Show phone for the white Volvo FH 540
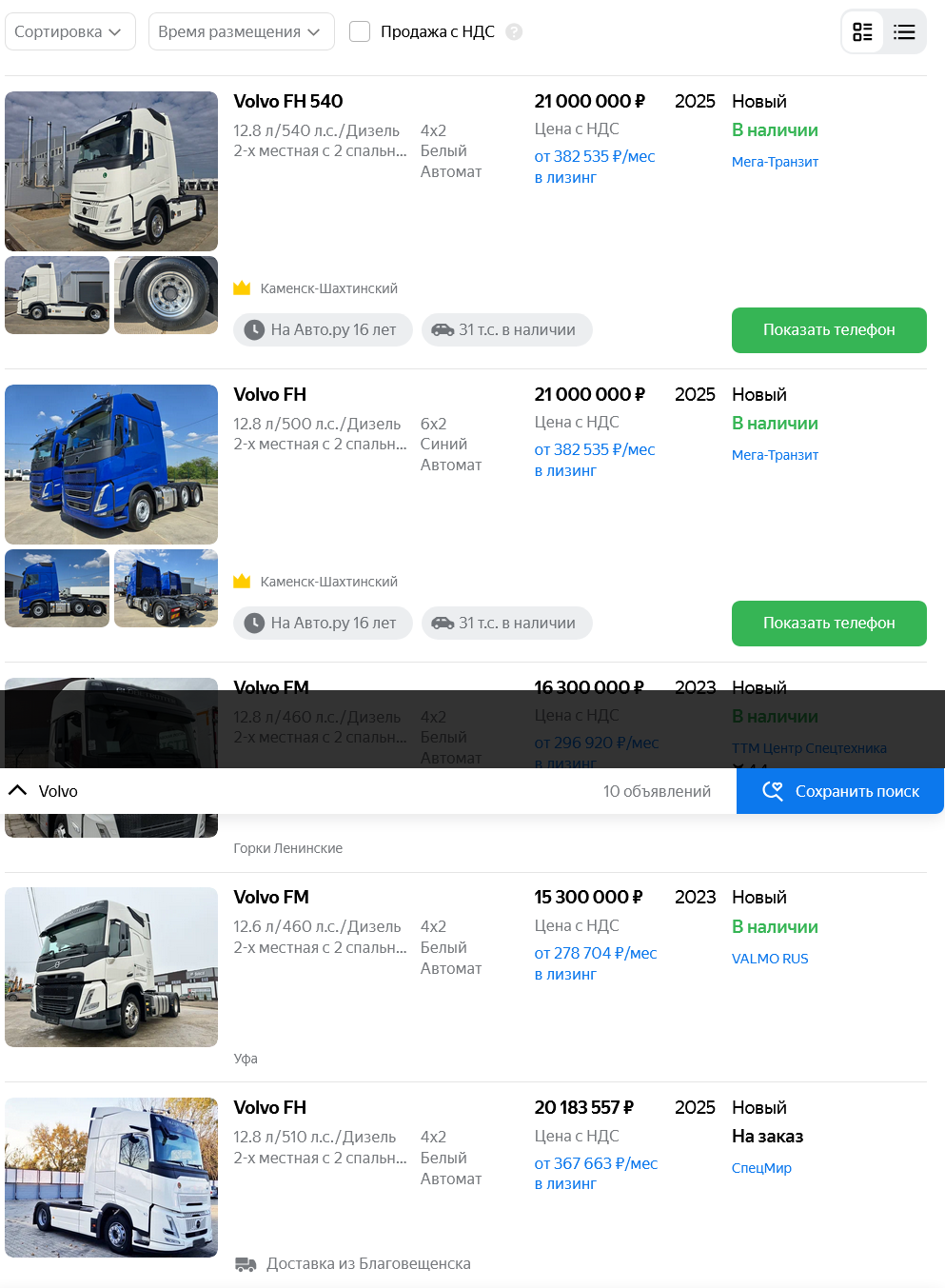 [x=828, y=329]
